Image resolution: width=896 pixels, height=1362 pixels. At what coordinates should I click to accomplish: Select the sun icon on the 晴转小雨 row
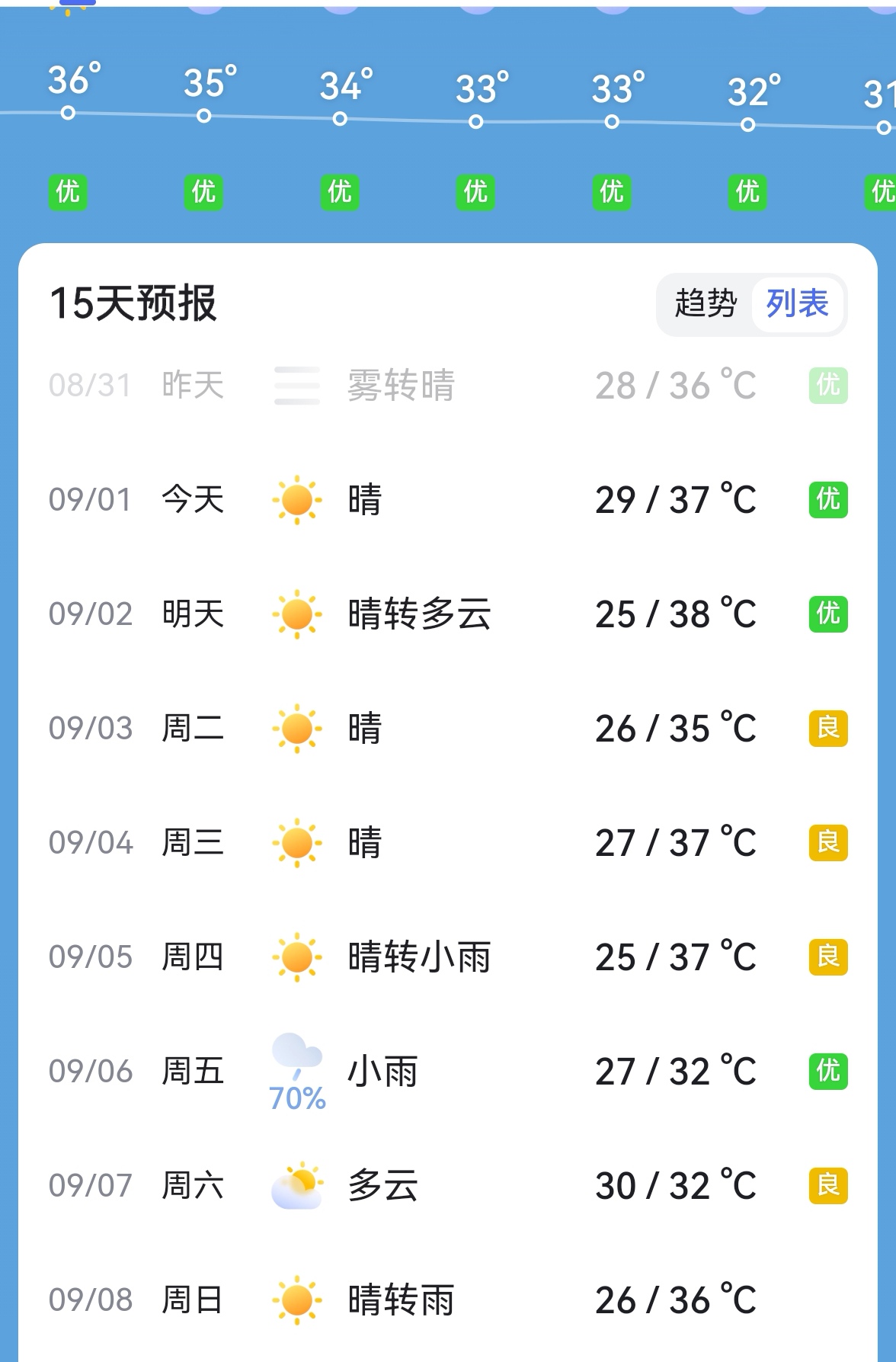point(297,955)
